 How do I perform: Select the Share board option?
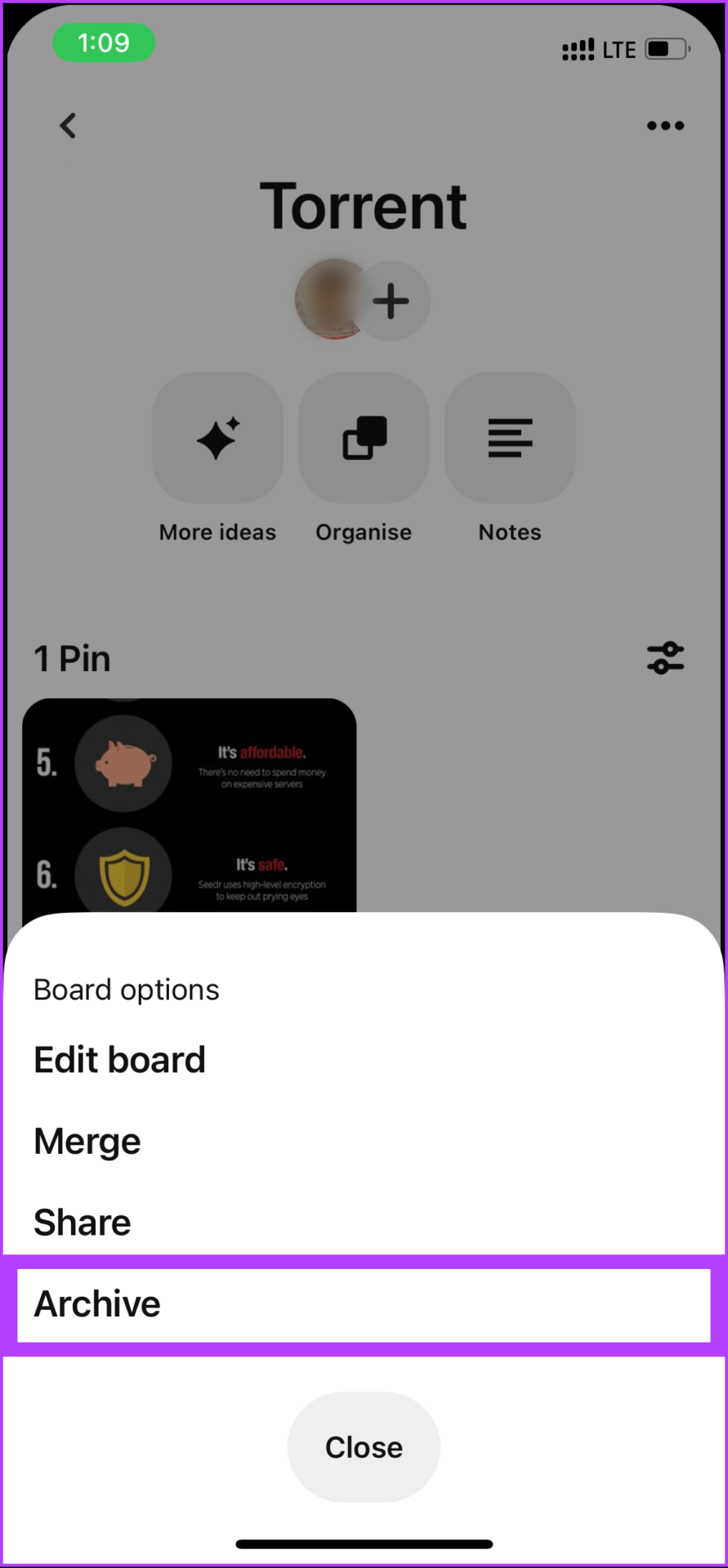[83, 1223]
